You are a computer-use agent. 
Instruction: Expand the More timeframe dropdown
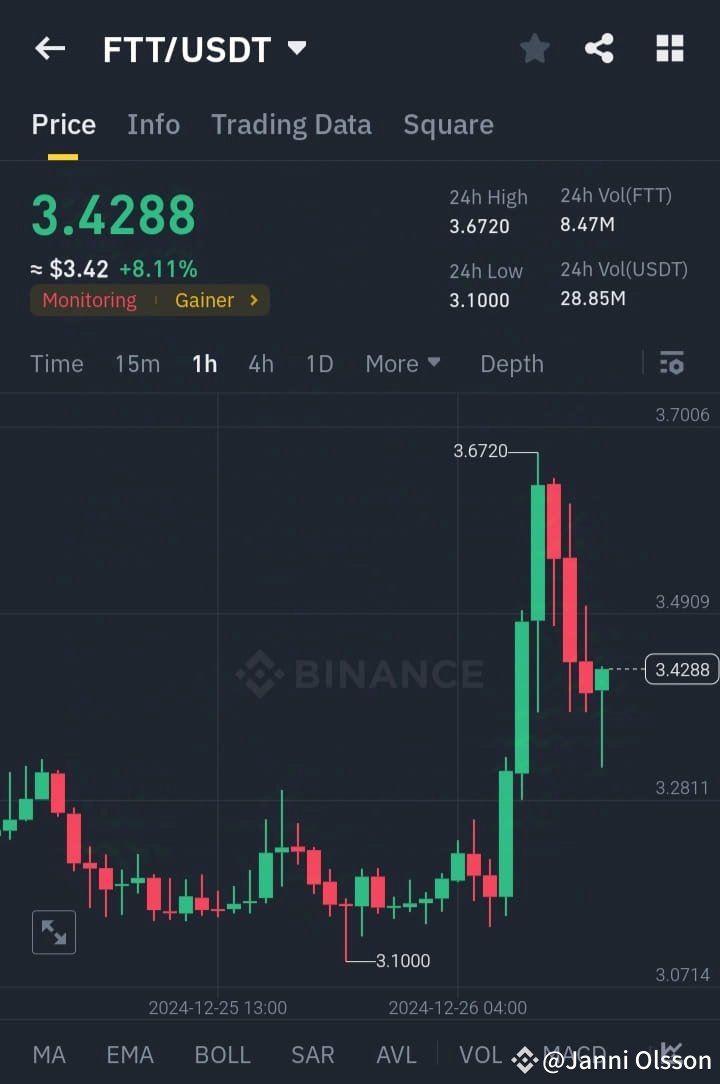[x=403, y=364]
